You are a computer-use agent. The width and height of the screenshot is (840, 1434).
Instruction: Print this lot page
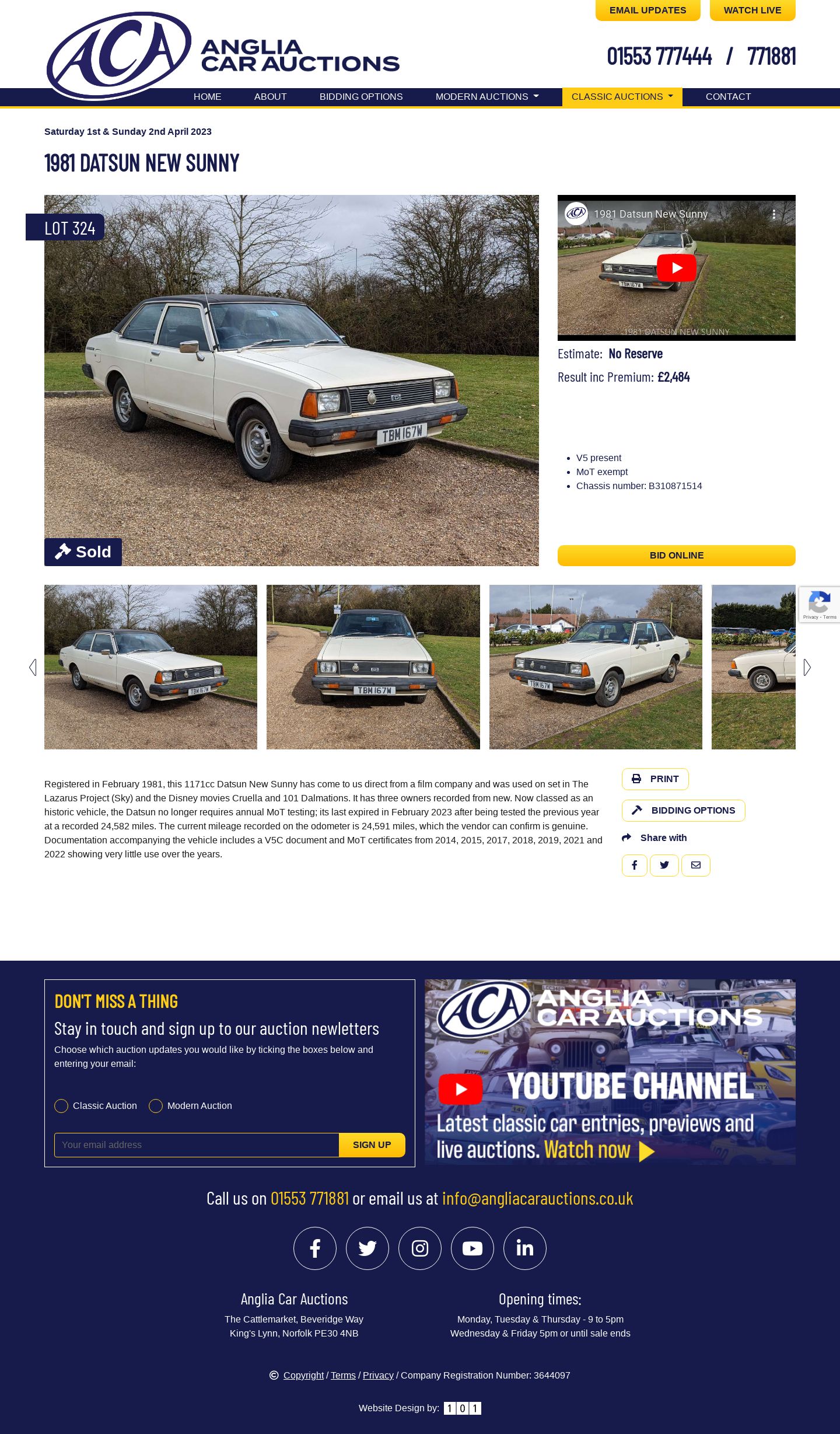click(654, 779)
